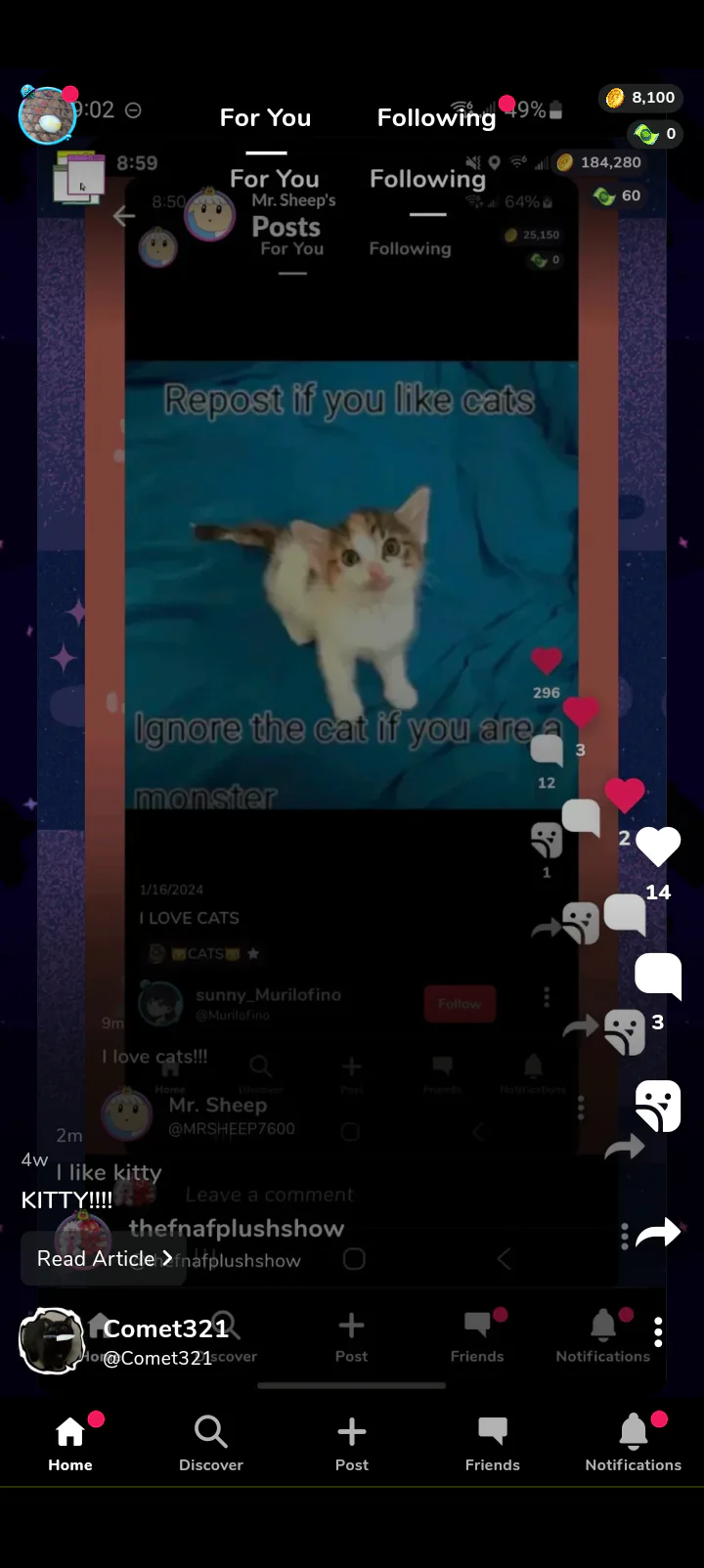Repost this post
Viewport: 704px width, 1568px height.
click(x=658, y=1106)
